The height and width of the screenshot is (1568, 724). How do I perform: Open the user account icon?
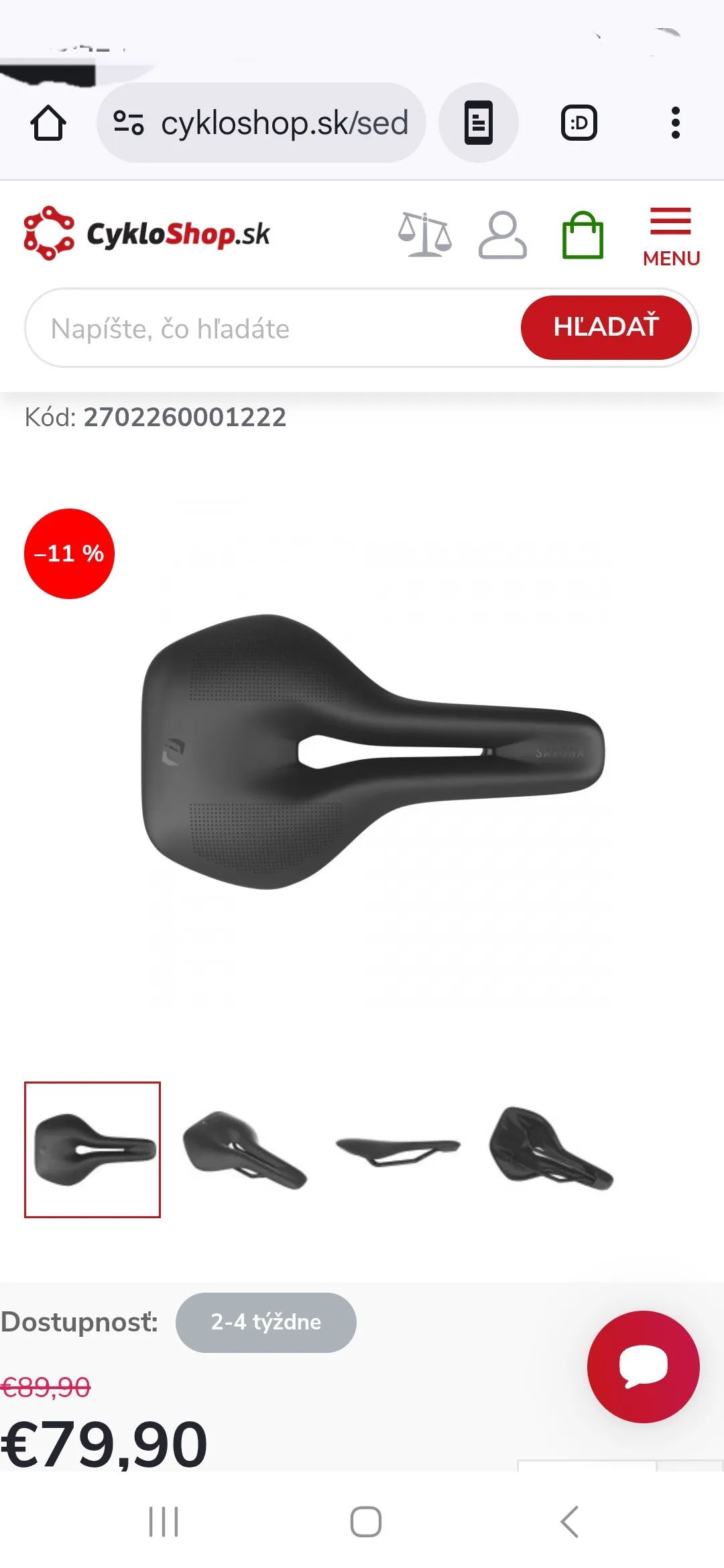coord(503,235)
